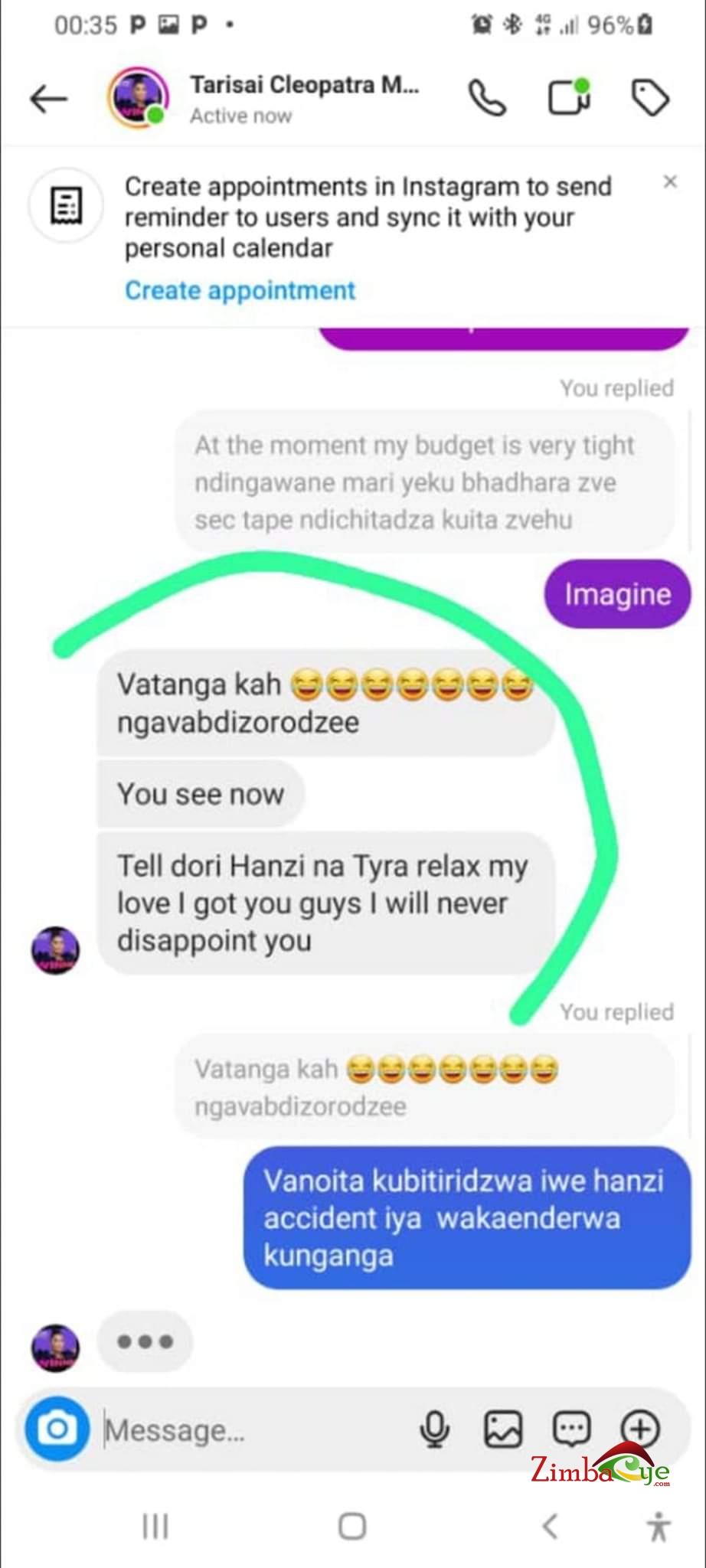Open the camera from the message bar
This screenshot has width=706, height=1568.
click(57, 1429)
